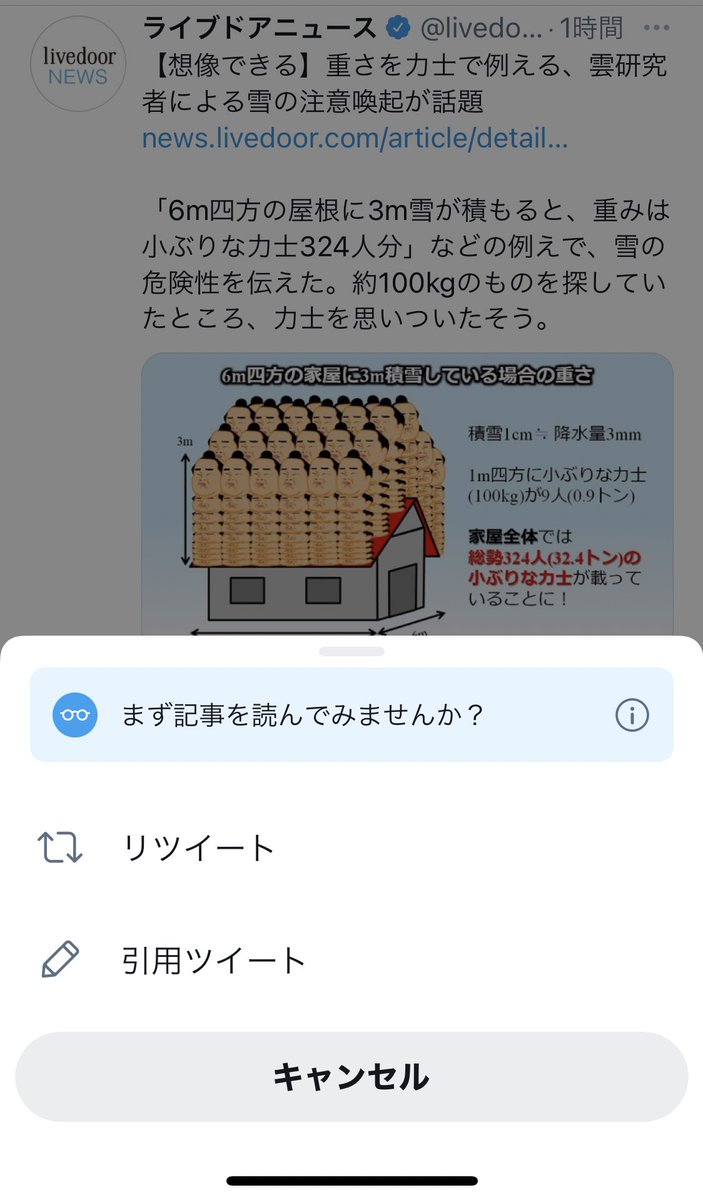Tap the info icon on the article prompt
The height and width of the screenshot is (1200, 703).
[x=632, y=715]
